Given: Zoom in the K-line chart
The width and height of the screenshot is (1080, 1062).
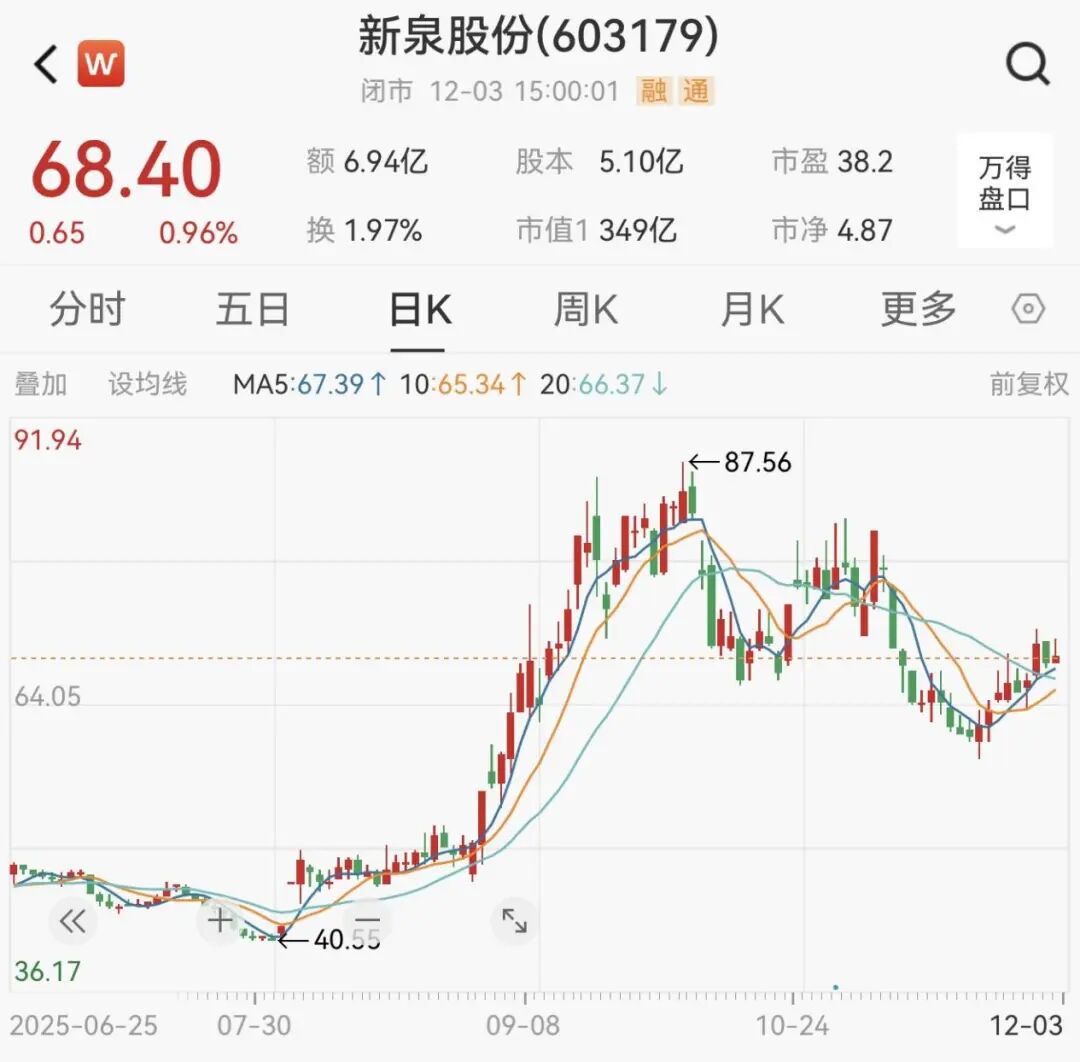Looking at the screenshot, I should [x=220, y=921].
